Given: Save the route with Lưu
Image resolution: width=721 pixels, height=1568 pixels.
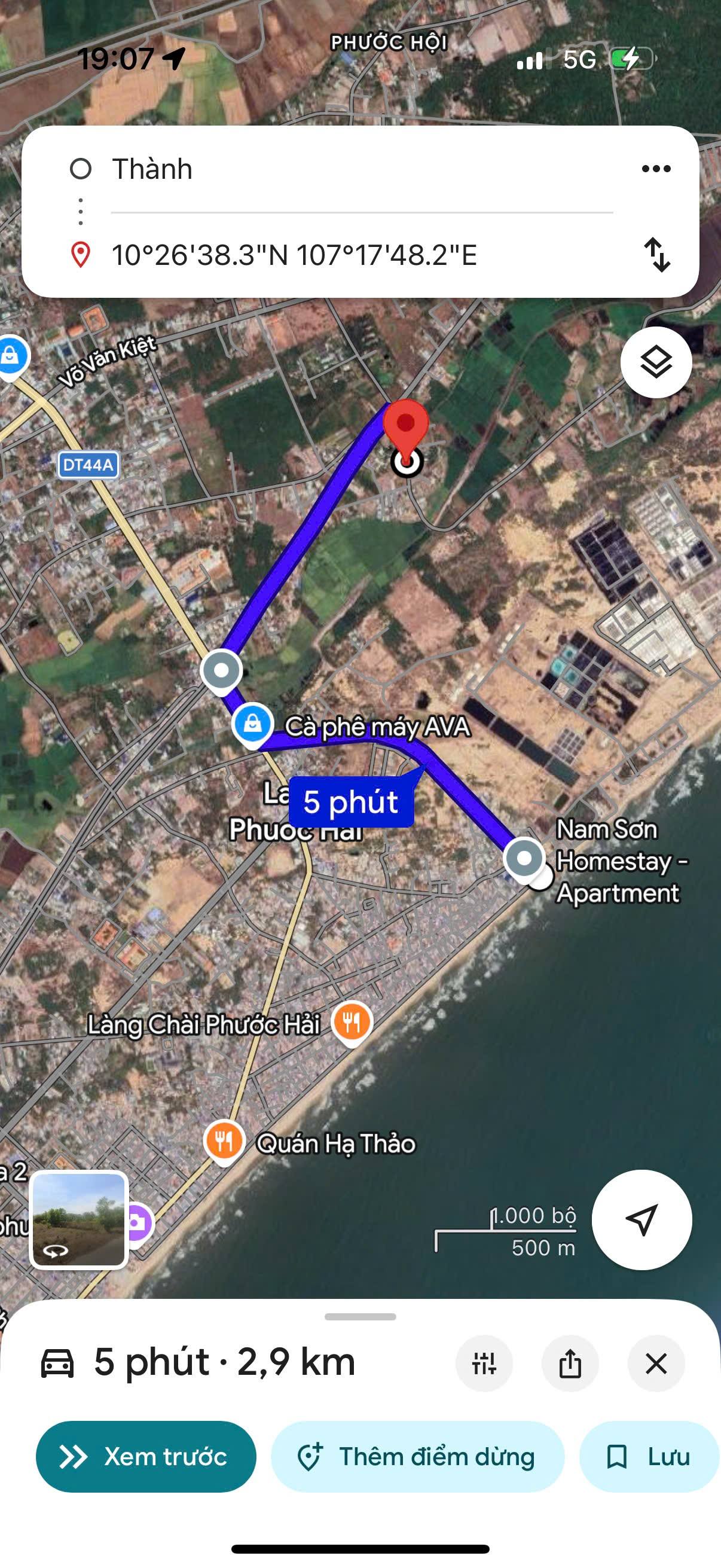Looking at the screenshot, I should tap(649, 1457).
